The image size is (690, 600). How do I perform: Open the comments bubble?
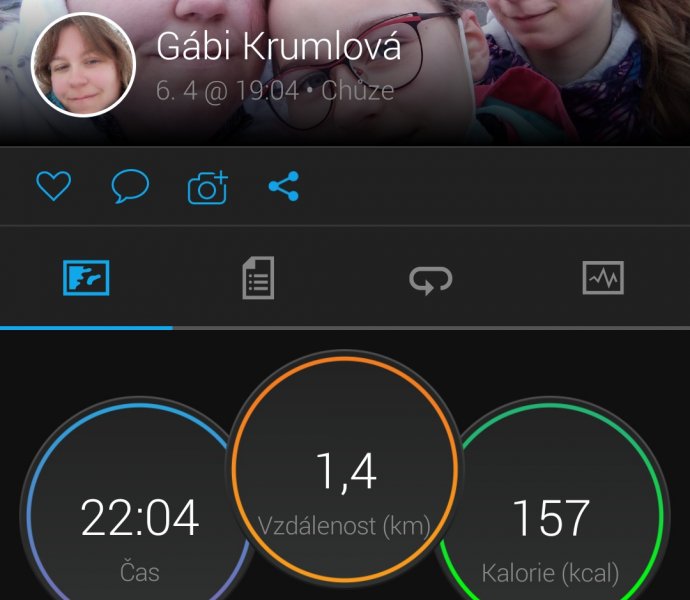pos(130,186)
